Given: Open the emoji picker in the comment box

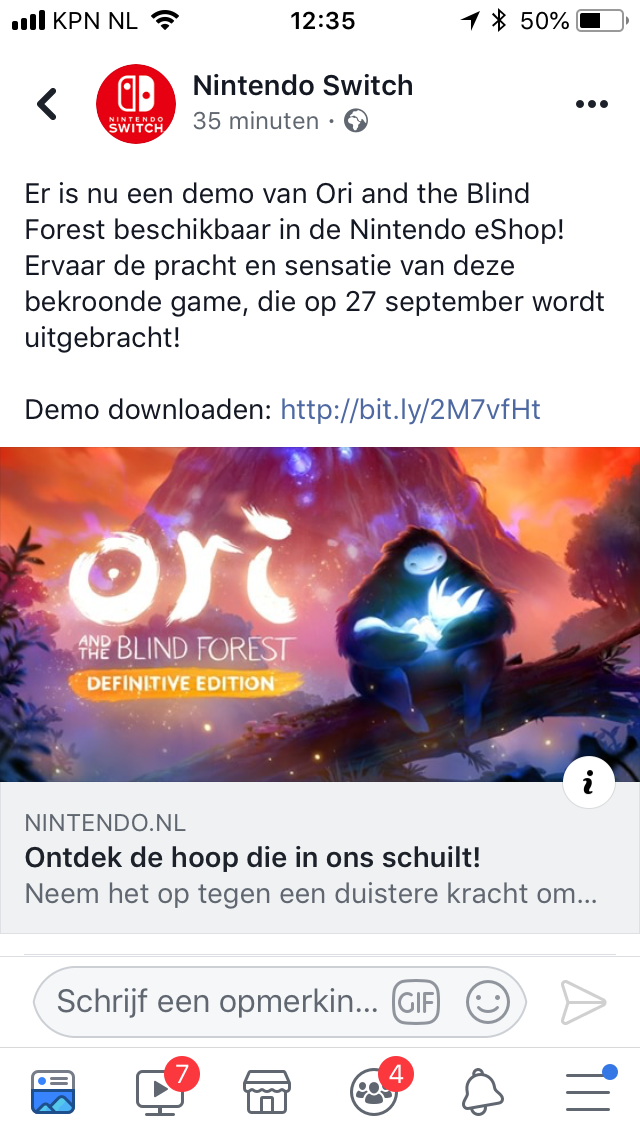Looking at the screenshot, I should pos(488,1003).
